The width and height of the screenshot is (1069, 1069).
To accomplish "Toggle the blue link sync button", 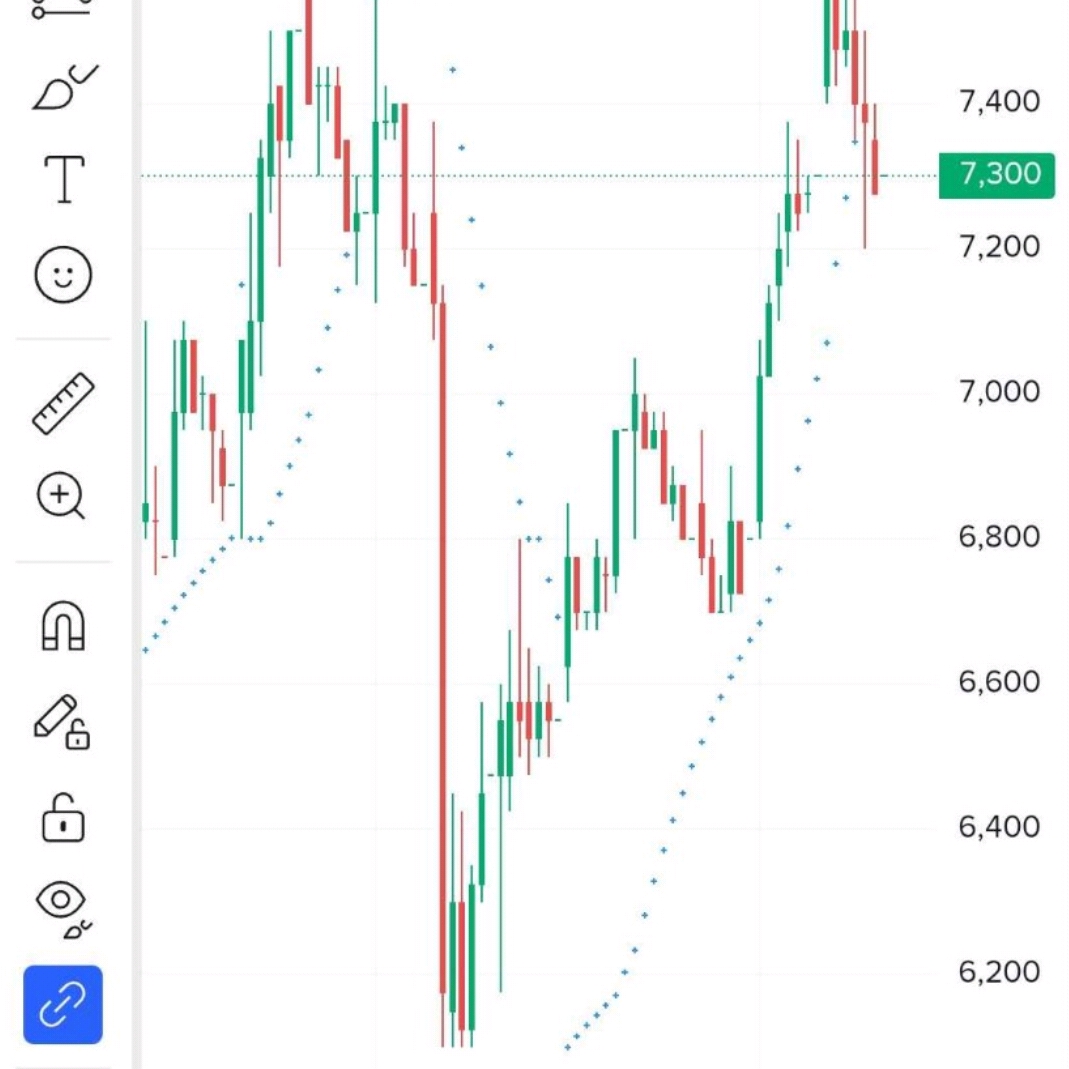I will point(63,1003).
